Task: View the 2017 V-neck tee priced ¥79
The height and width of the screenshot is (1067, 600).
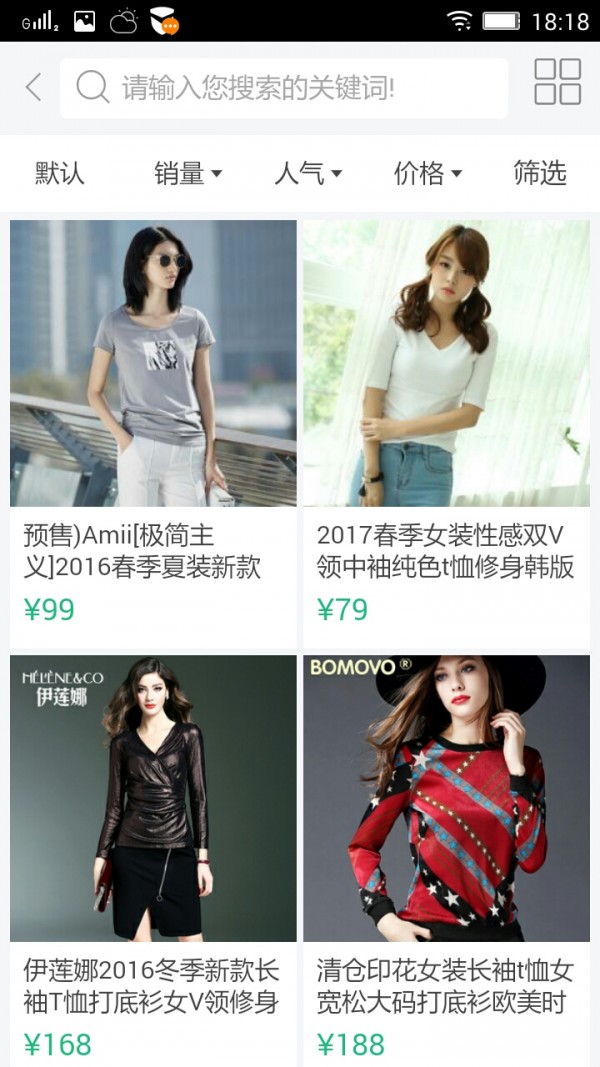Action: (x=446, y=364)
